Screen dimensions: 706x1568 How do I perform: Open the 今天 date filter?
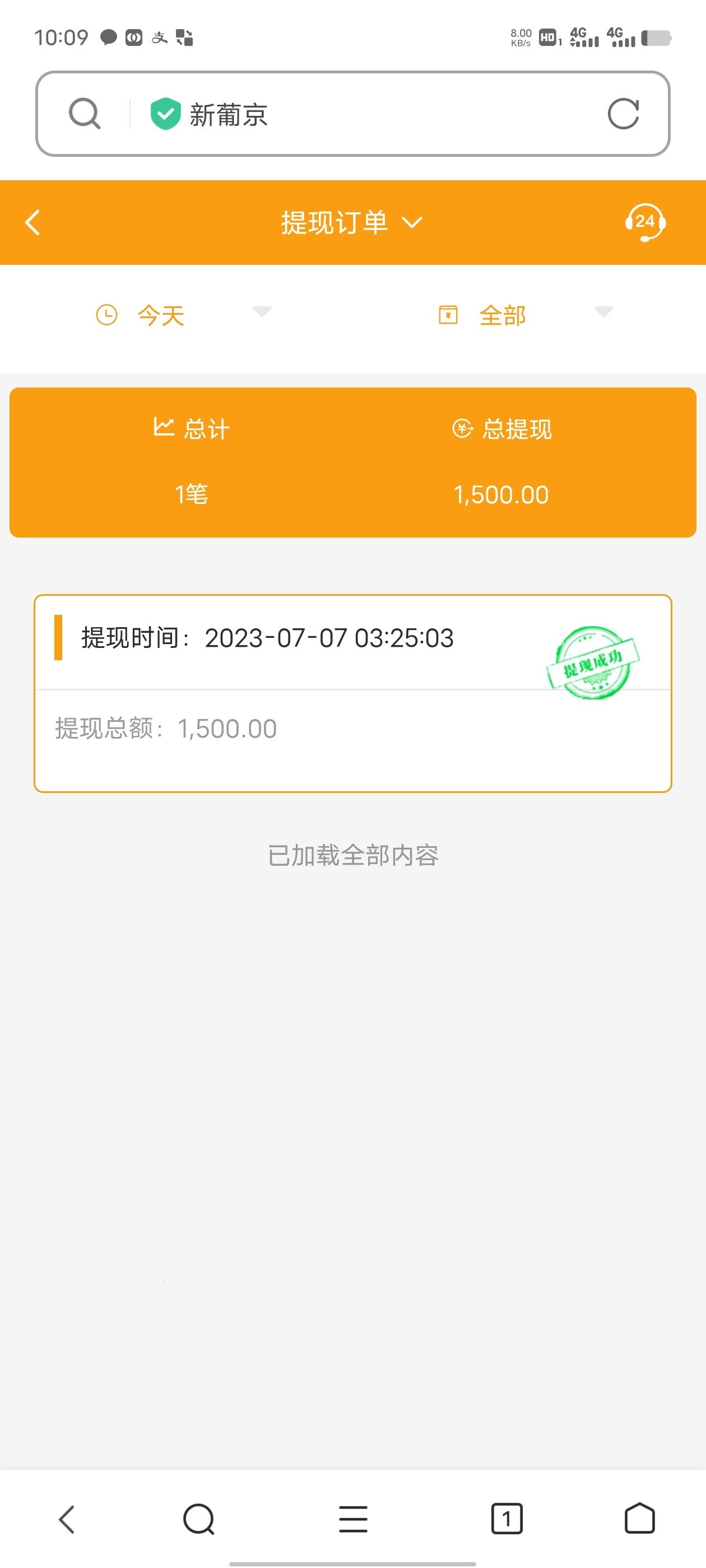click(183, 315)
